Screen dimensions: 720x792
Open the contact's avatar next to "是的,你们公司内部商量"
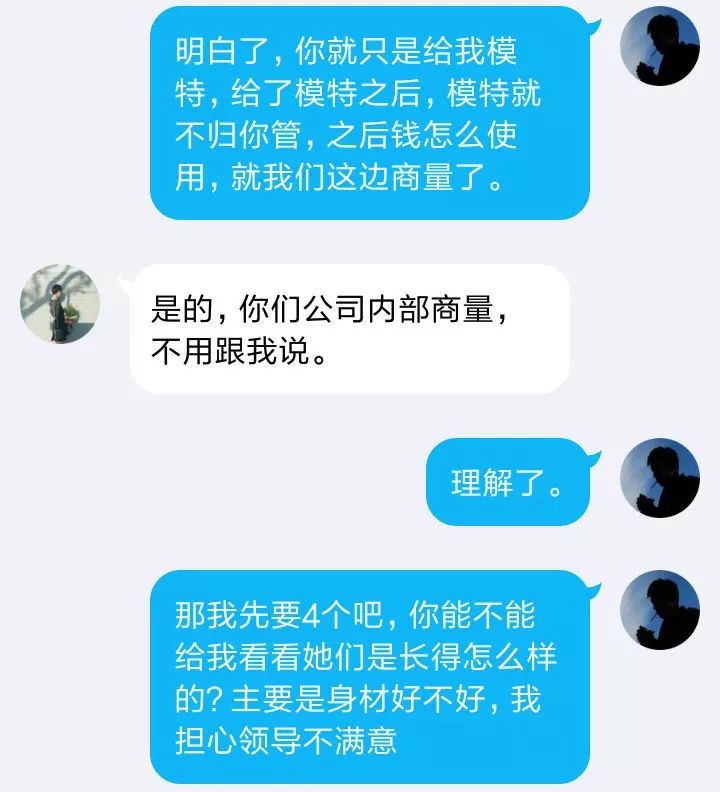pyautogui.click(x=60, y=304)
